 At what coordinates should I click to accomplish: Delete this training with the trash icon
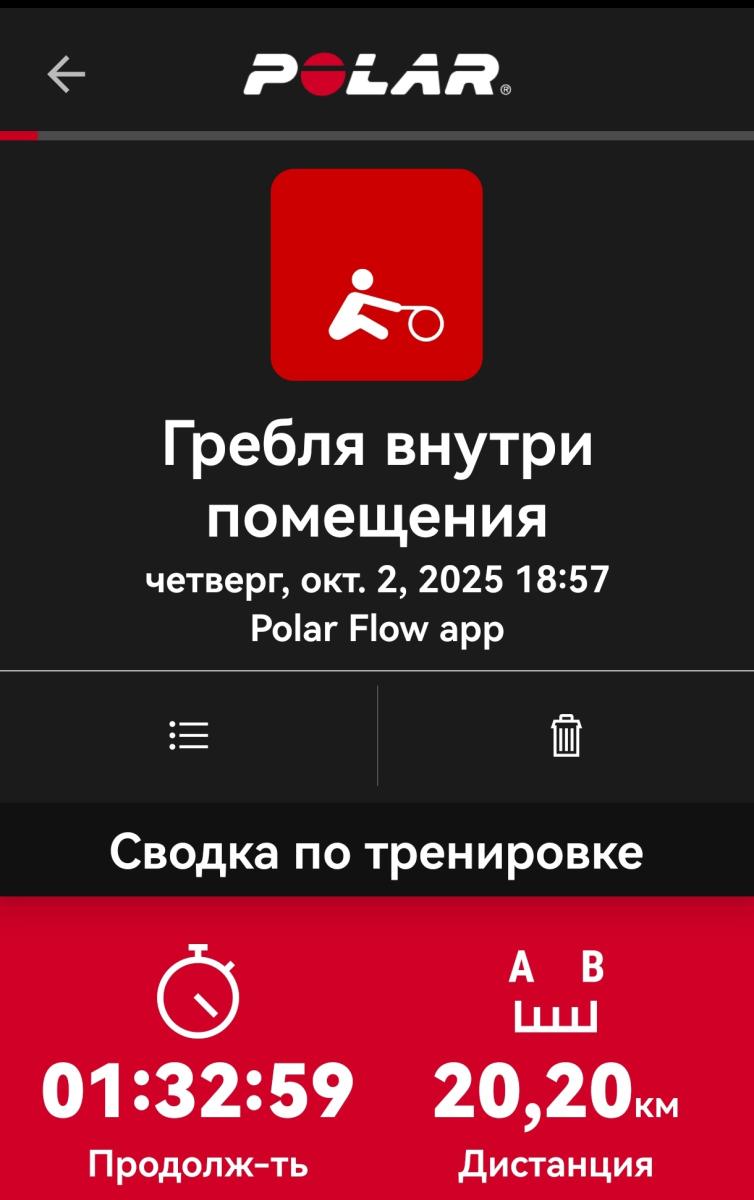click(x=566, y=736)
